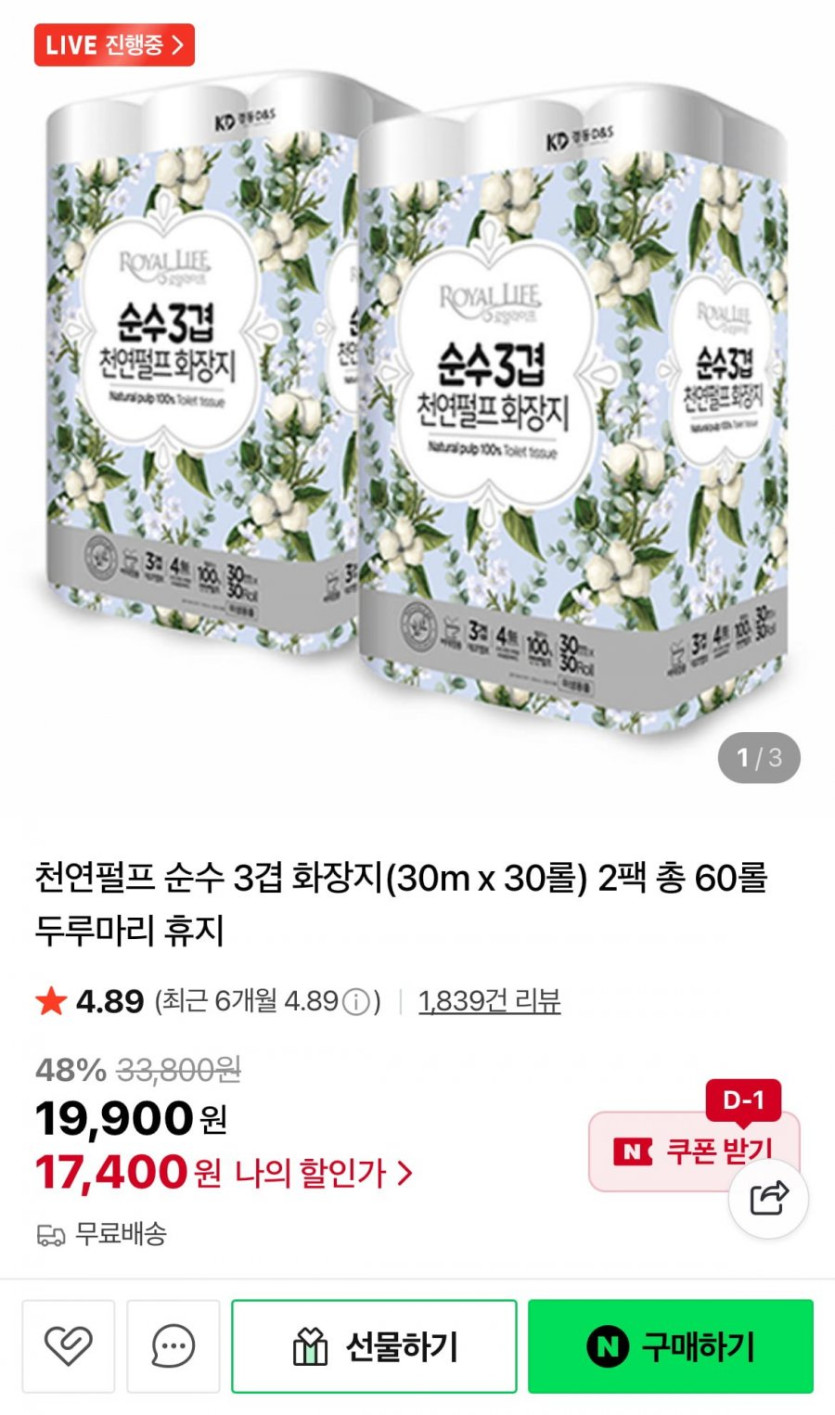View 나의 할인가 discount details
The image size is (835, 1415).
pyautogui.click(x=323, y=1172)
